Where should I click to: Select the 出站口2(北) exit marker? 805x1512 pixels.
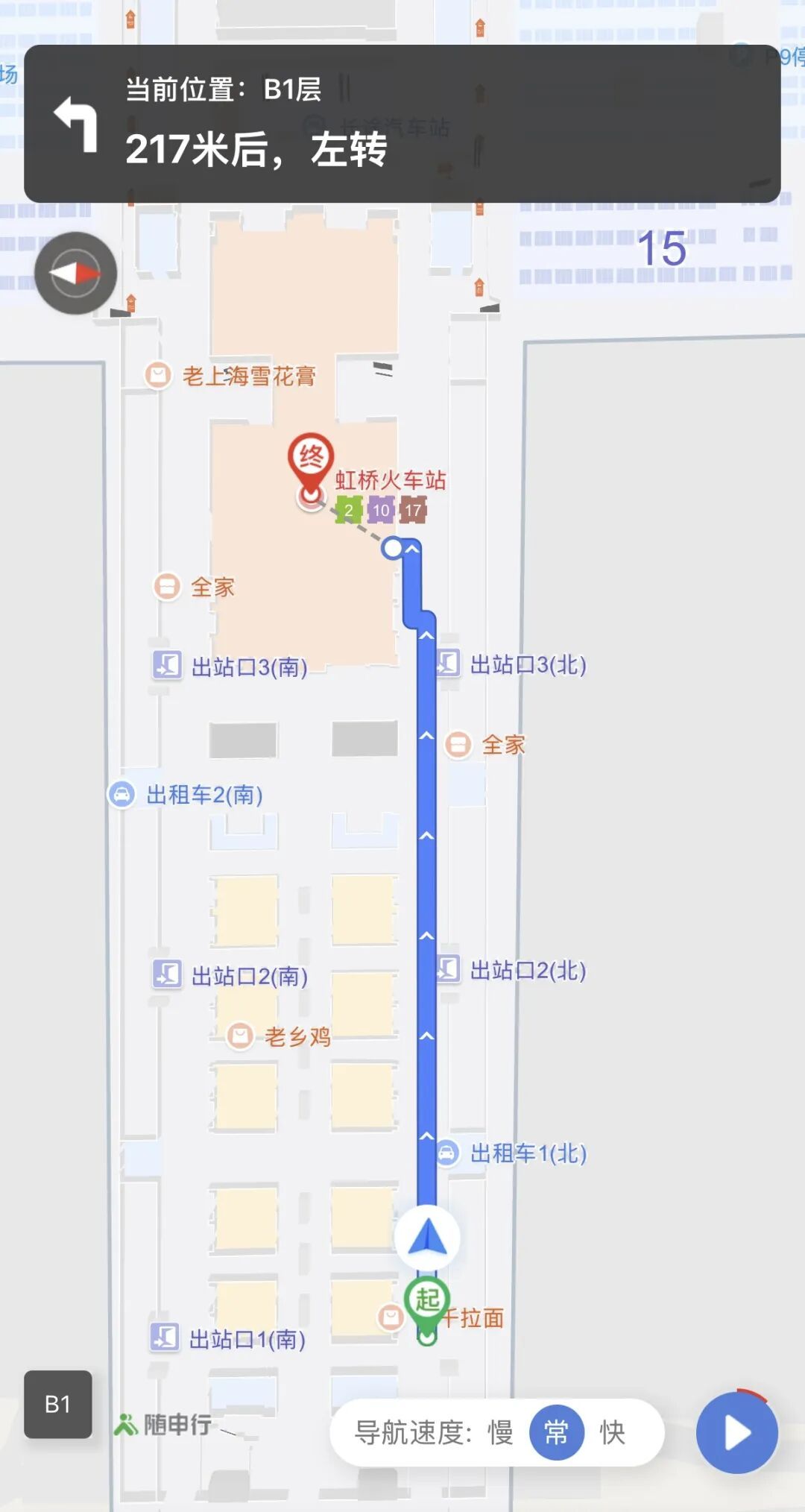pos(449,969)
